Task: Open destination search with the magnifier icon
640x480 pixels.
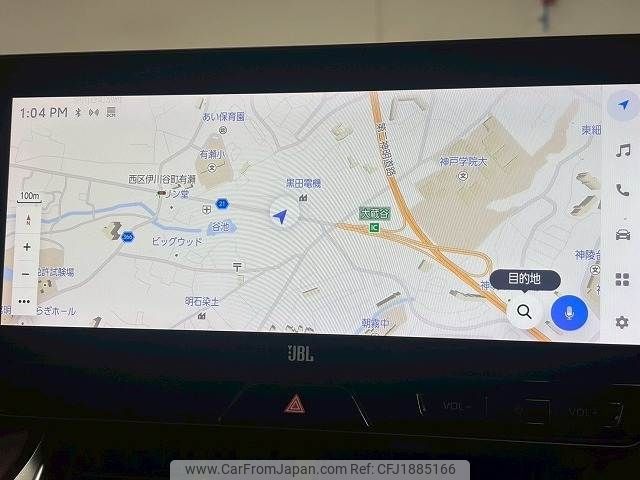Action: [x=524, y=312]
